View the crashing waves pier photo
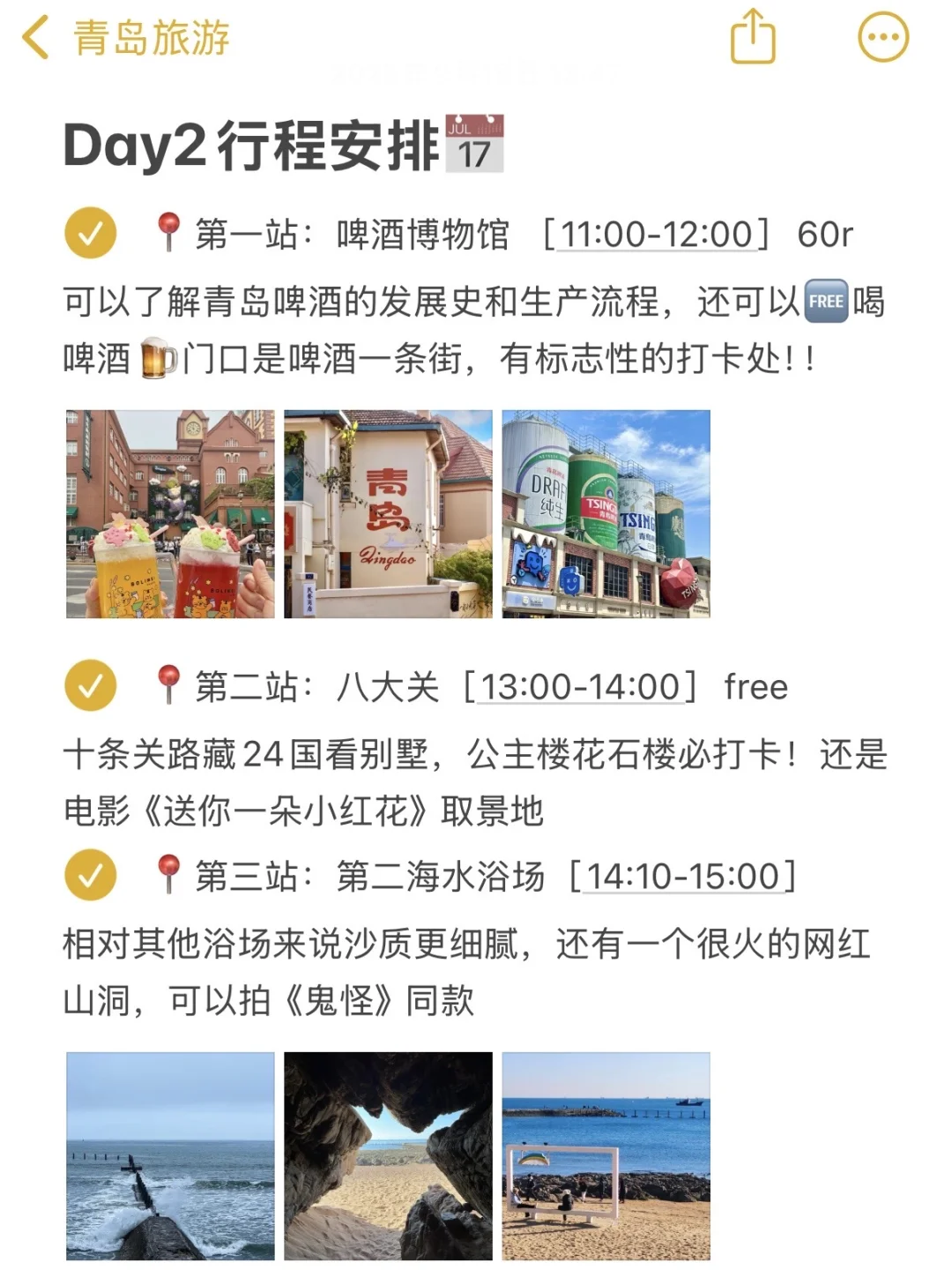The height and width of the screenshot is (1270, 952). click(170, 1155)
